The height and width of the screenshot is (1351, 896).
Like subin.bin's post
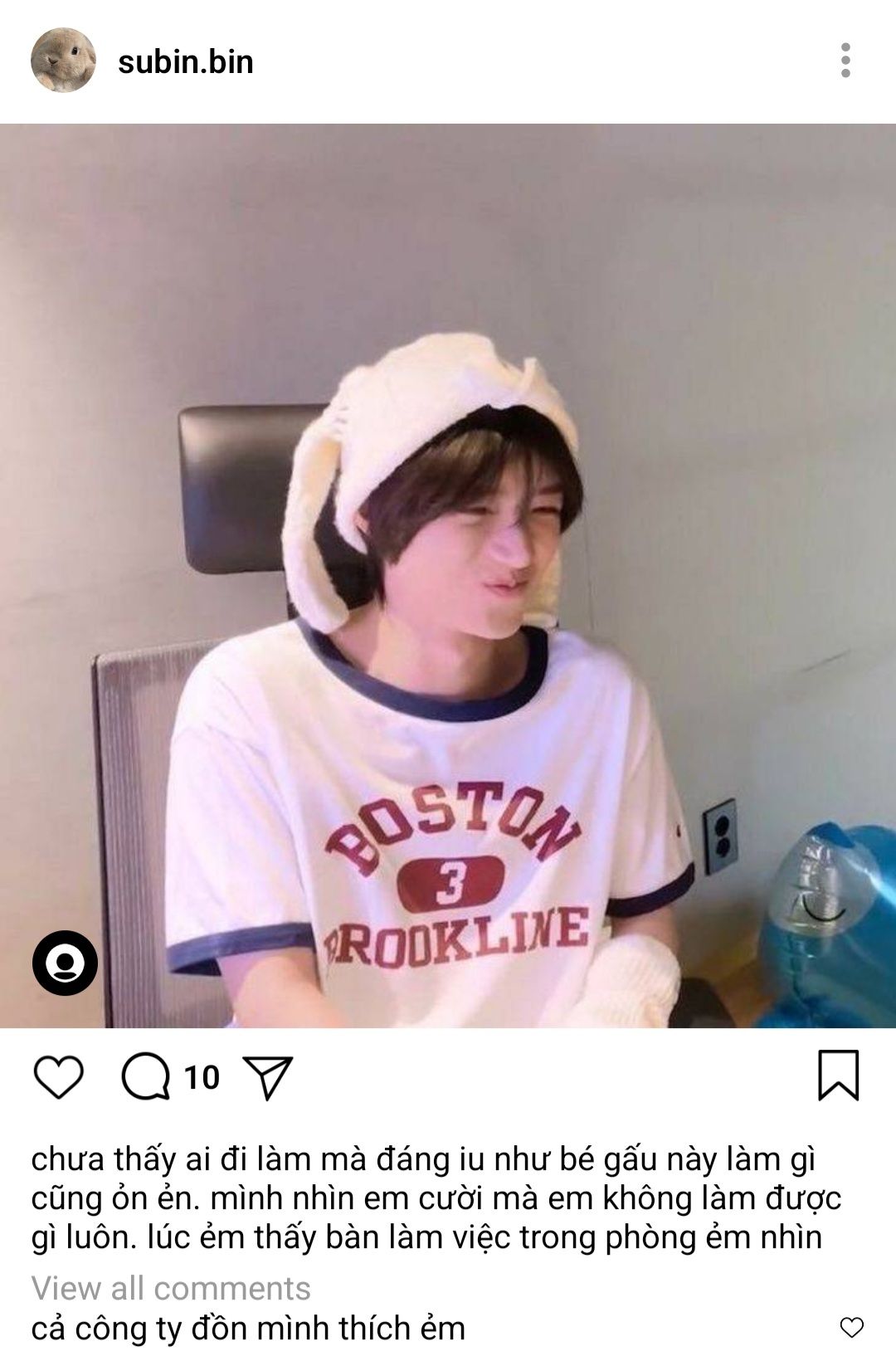click(x=58, y=1077)
